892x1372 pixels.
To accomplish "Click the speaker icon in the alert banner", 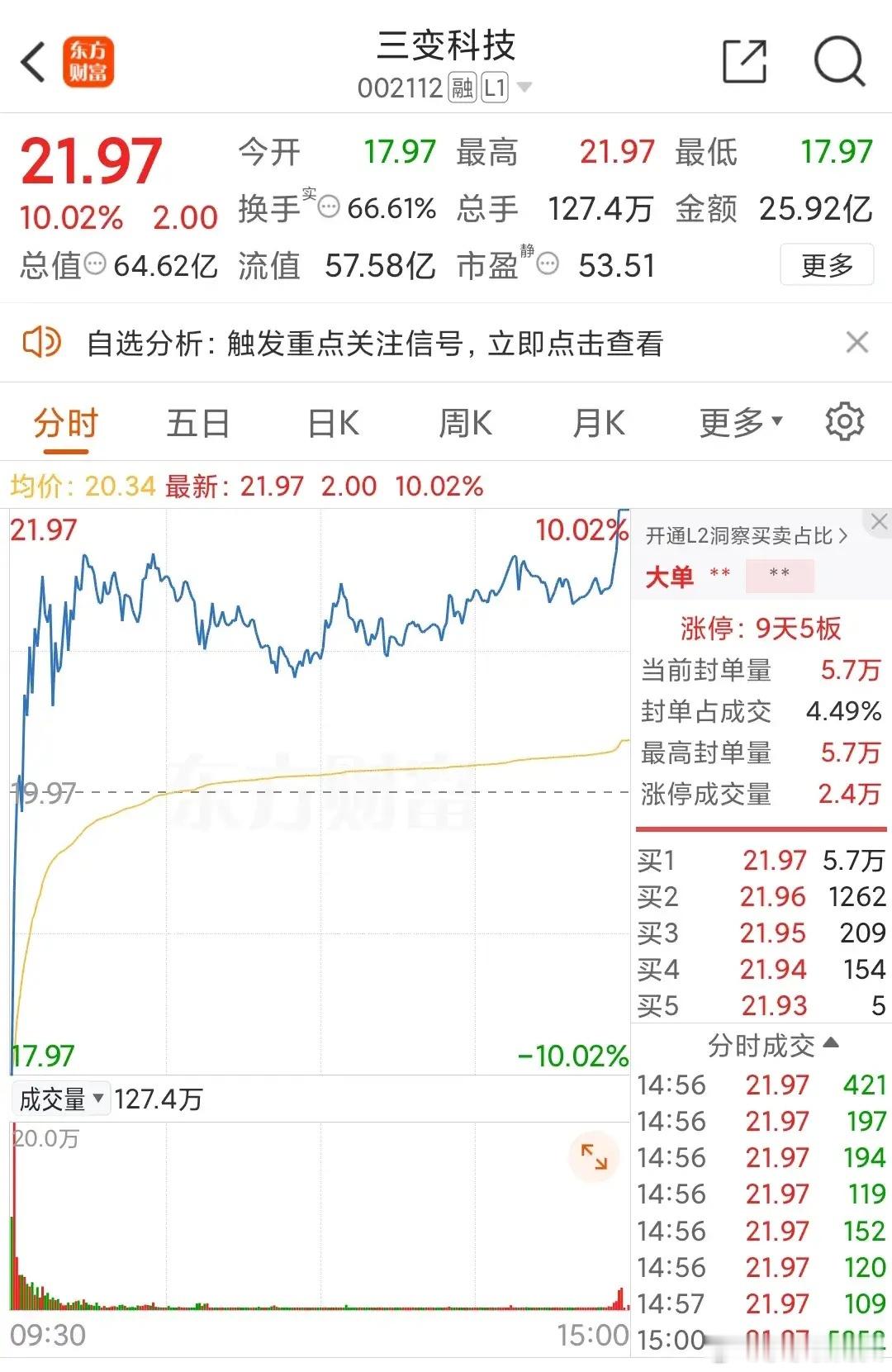I will [x=43, y=342].
